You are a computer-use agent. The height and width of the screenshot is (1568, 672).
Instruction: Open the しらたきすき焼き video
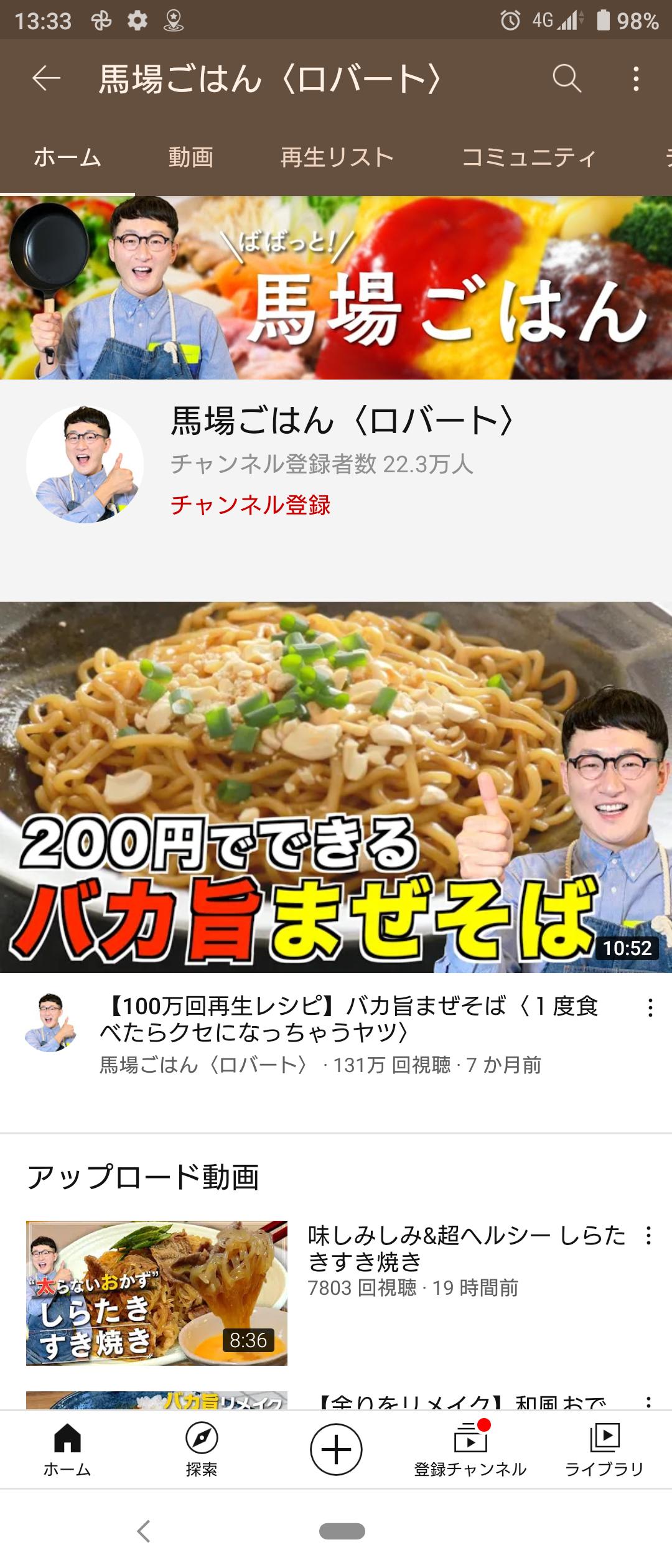click(x=157, y=1292)
